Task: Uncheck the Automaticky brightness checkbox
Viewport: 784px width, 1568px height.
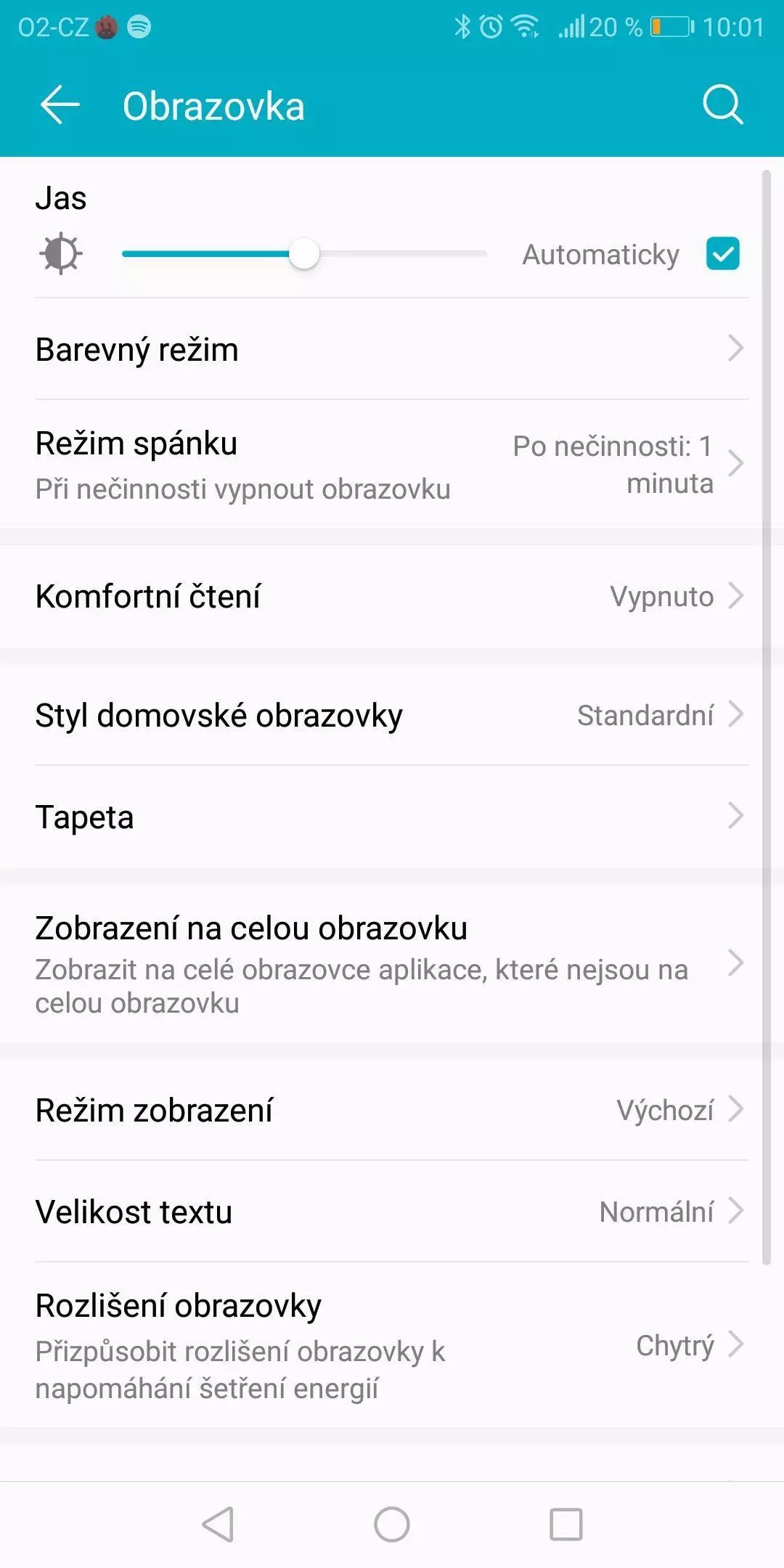Action: point(723,254)
